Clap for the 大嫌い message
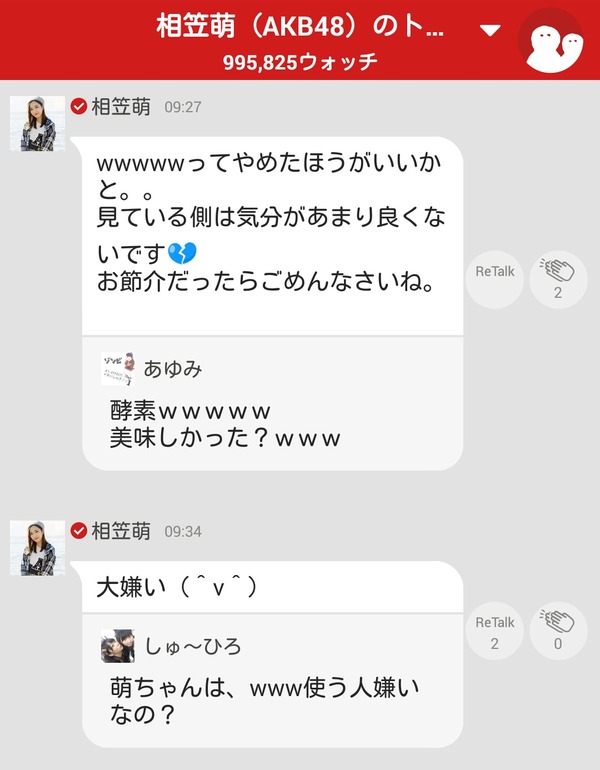This screenshot has height=770, width=600. [x=558, y=631]
